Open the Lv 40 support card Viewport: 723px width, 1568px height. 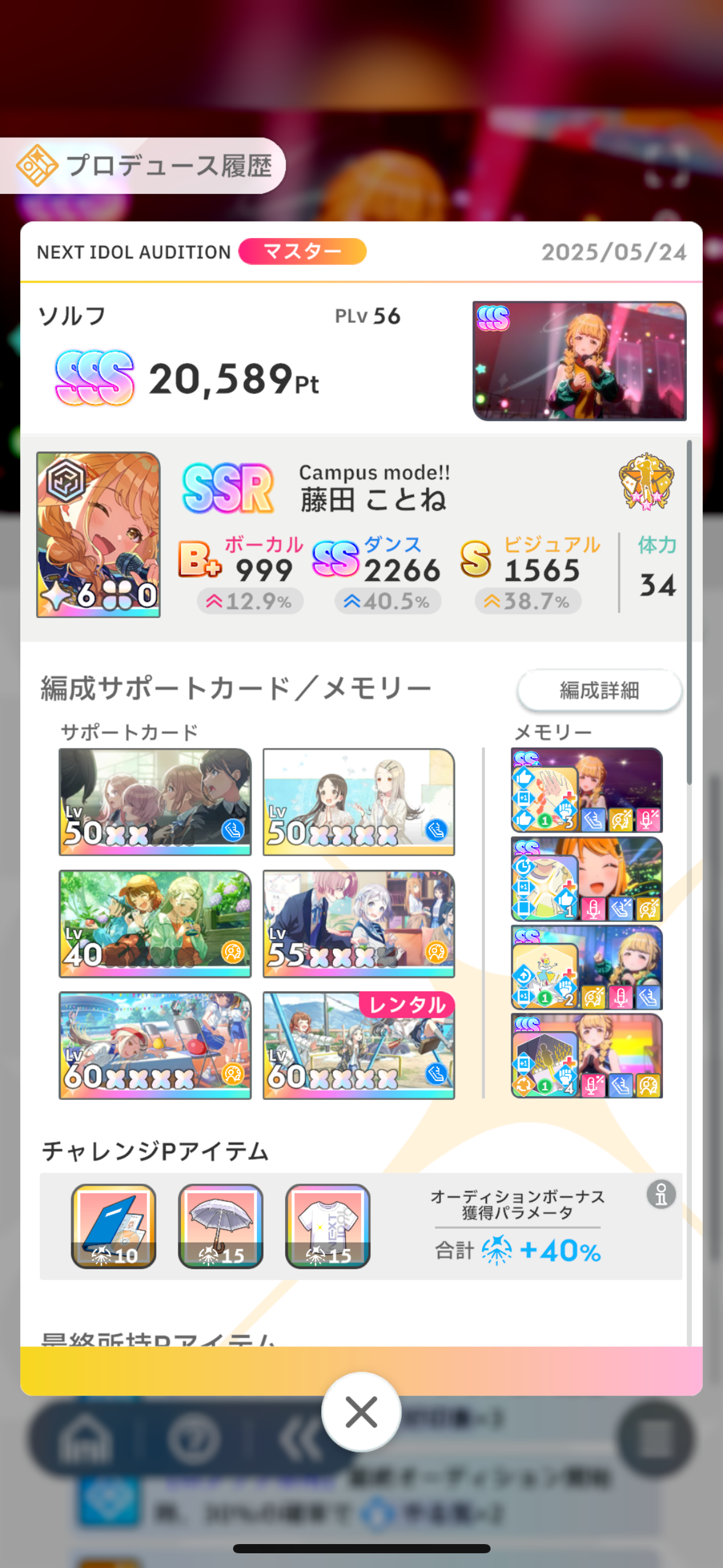click(155, 923)
